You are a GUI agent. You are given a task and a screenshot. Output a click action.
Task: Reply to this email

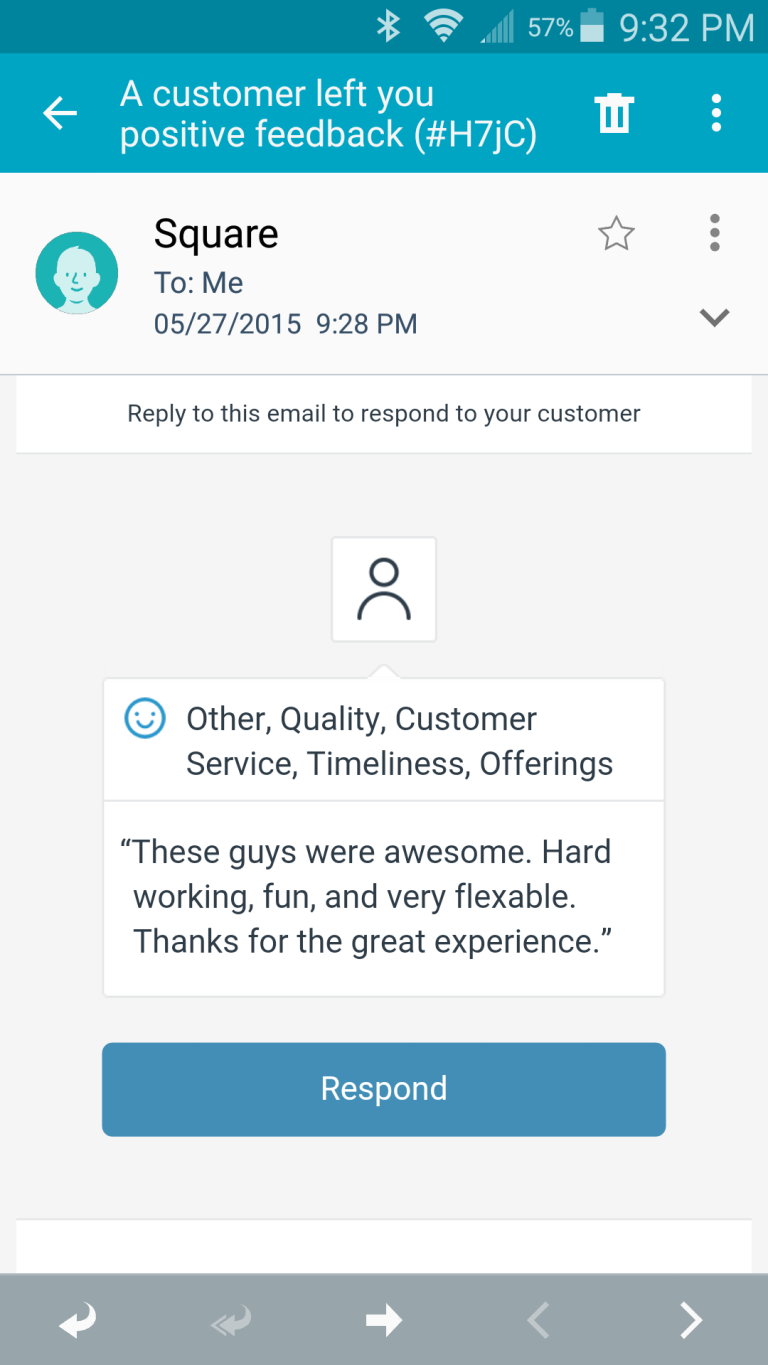[78, 1321]
